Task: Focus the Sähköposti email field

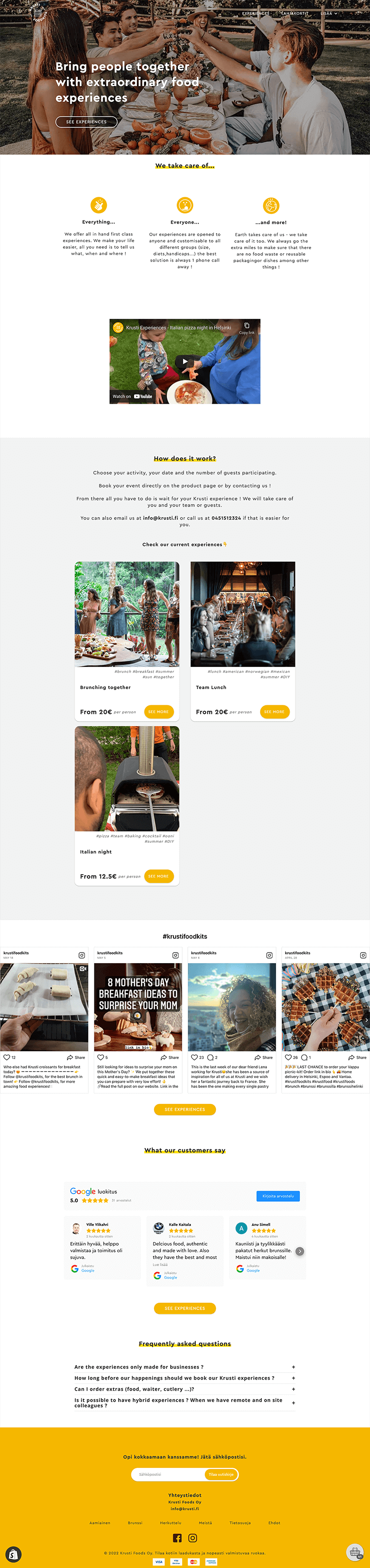Action: click(x=167, y=1474)
